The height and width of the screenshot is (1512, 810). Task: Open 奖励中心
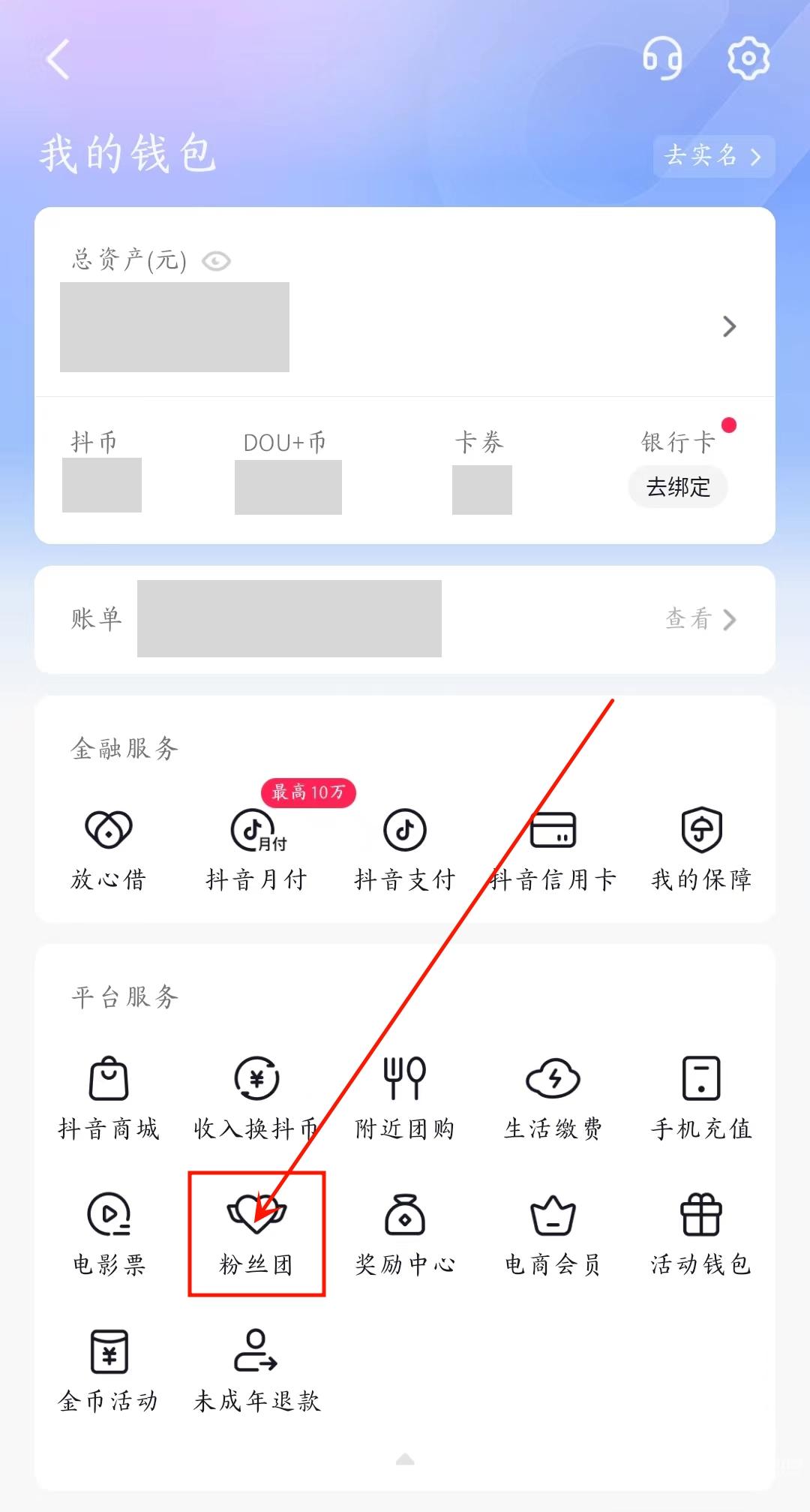click(x=405, y=1234)
